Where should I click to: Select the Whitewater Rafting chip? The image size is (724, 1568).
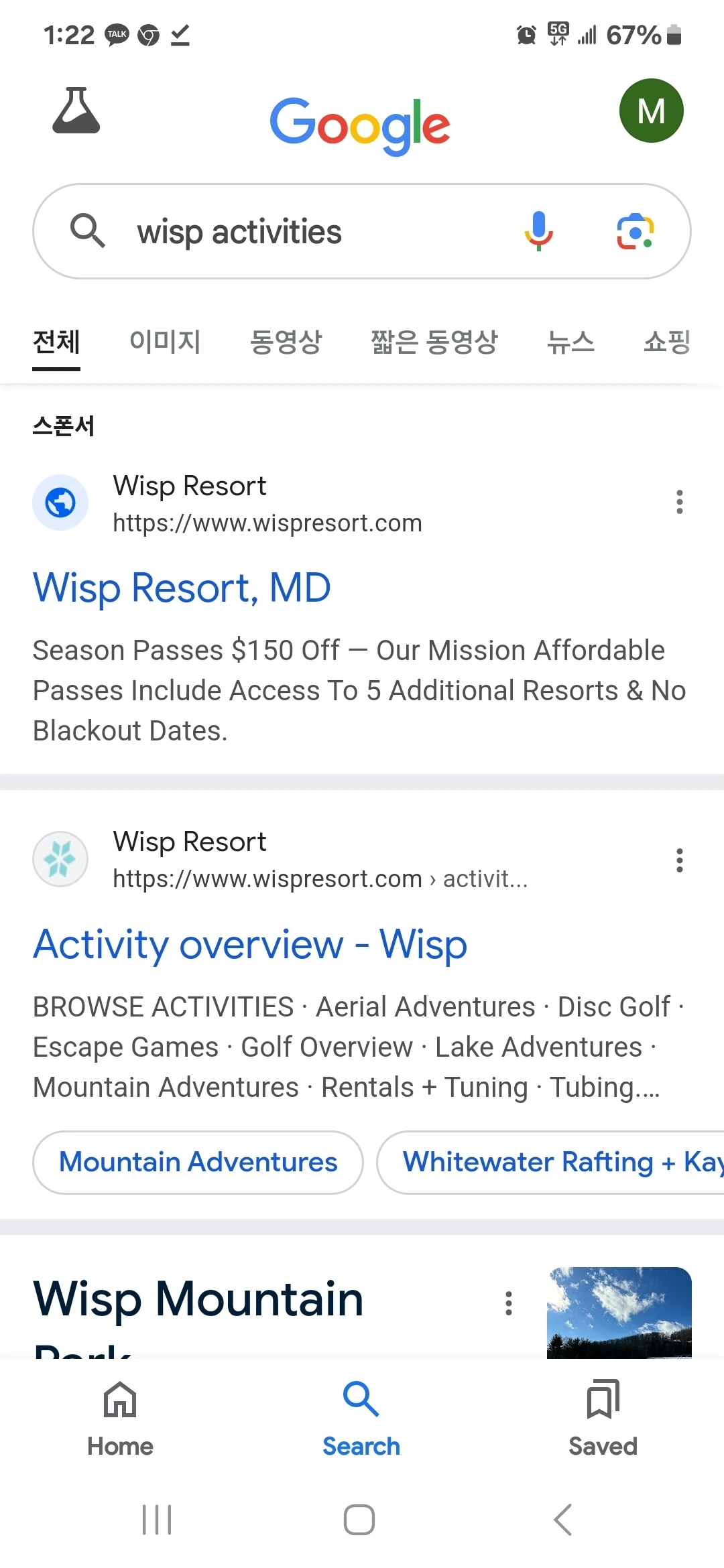click(556, 1162)
